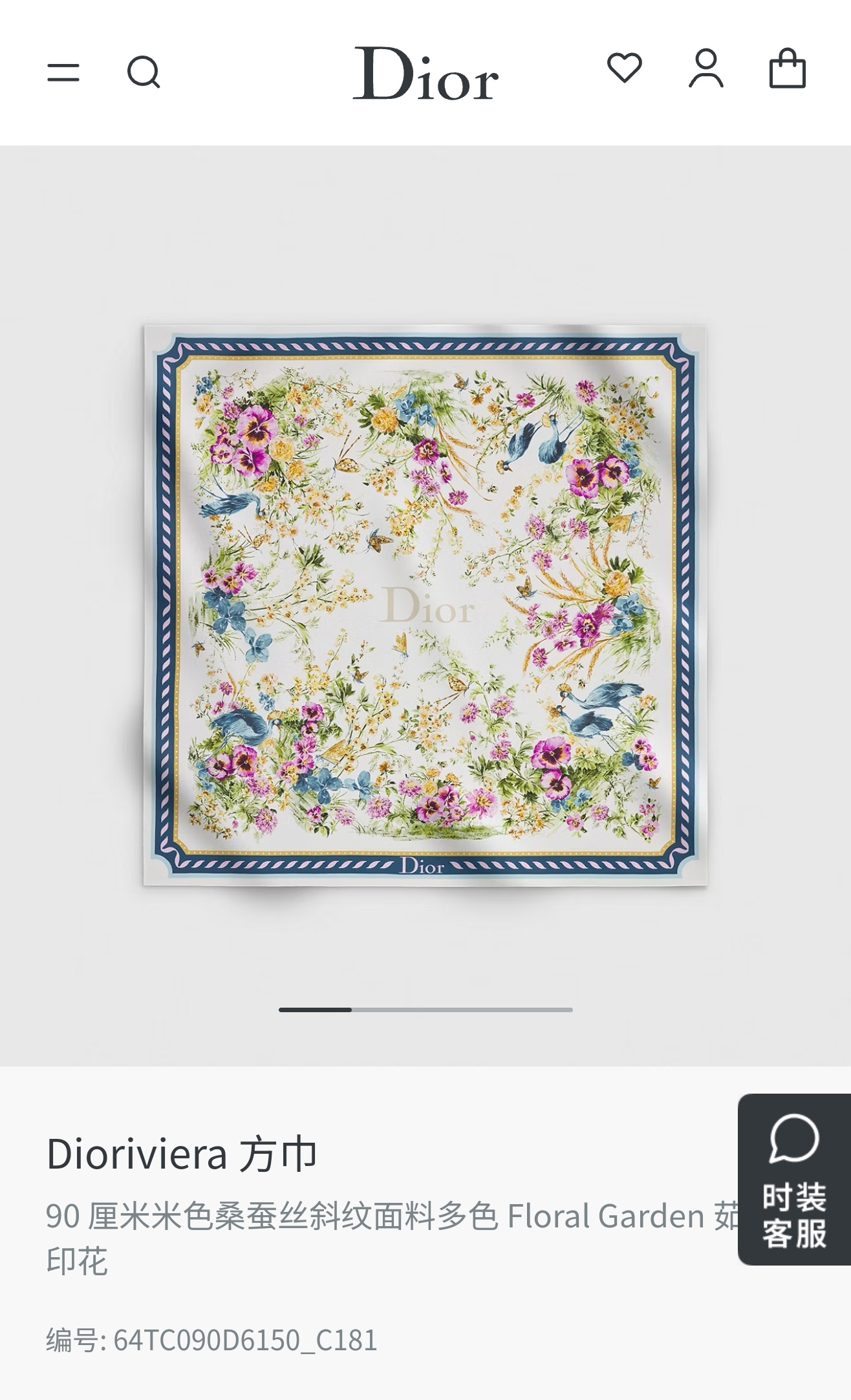Open the account profile icon
The image size is (851, 1400).
pos(706,68)
